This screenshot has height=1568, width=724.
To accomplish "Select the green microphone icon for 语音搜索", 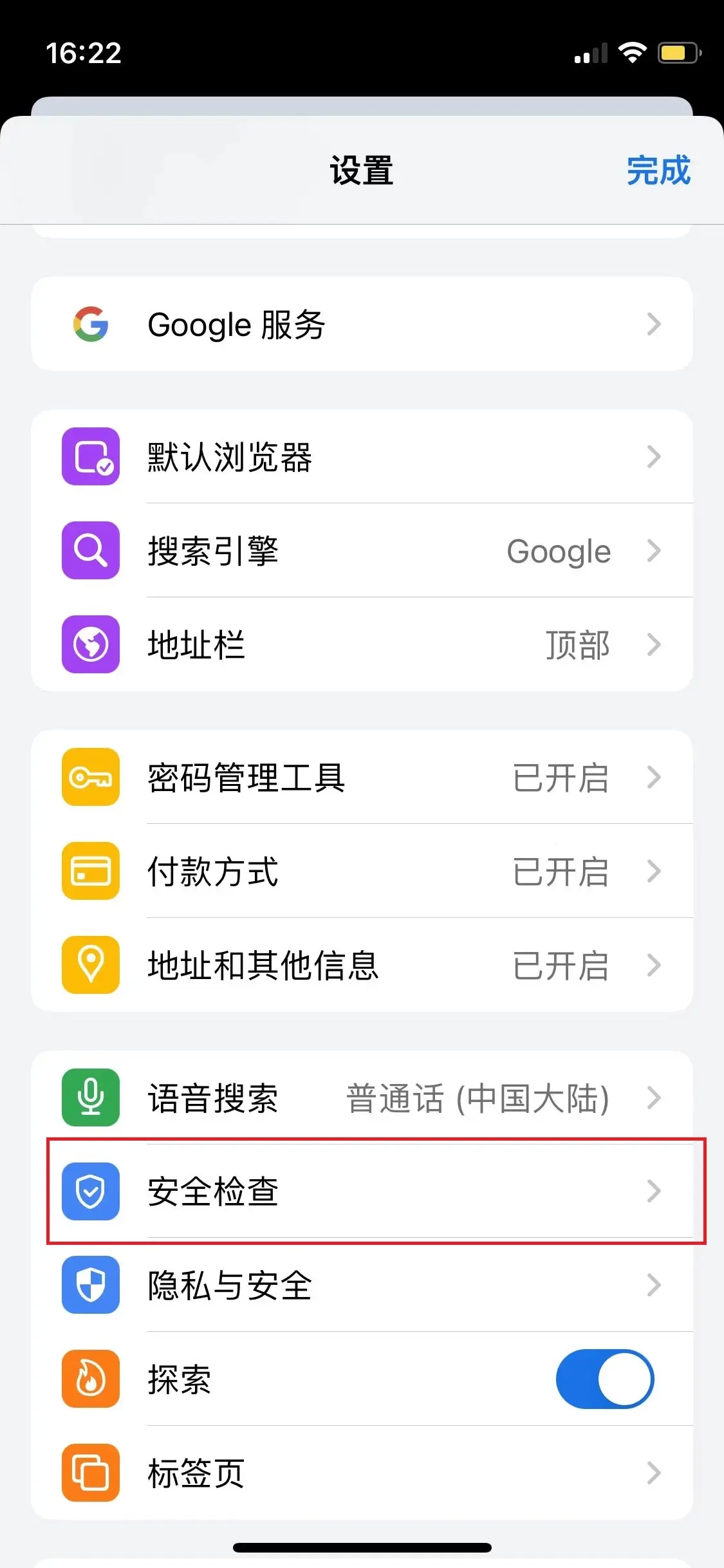I will 90,1098.
